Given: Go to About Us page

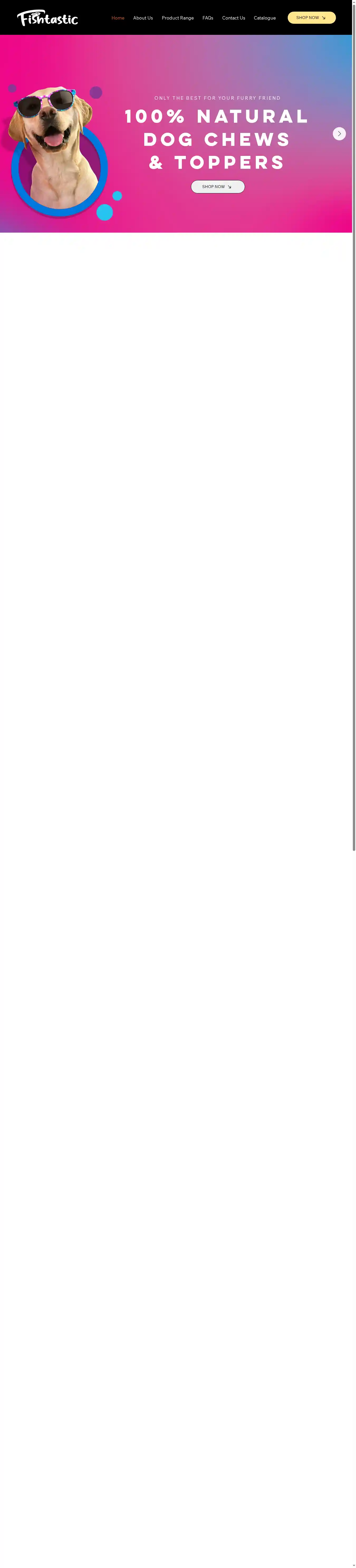Looking at the screenshot, I should [143, 18].
